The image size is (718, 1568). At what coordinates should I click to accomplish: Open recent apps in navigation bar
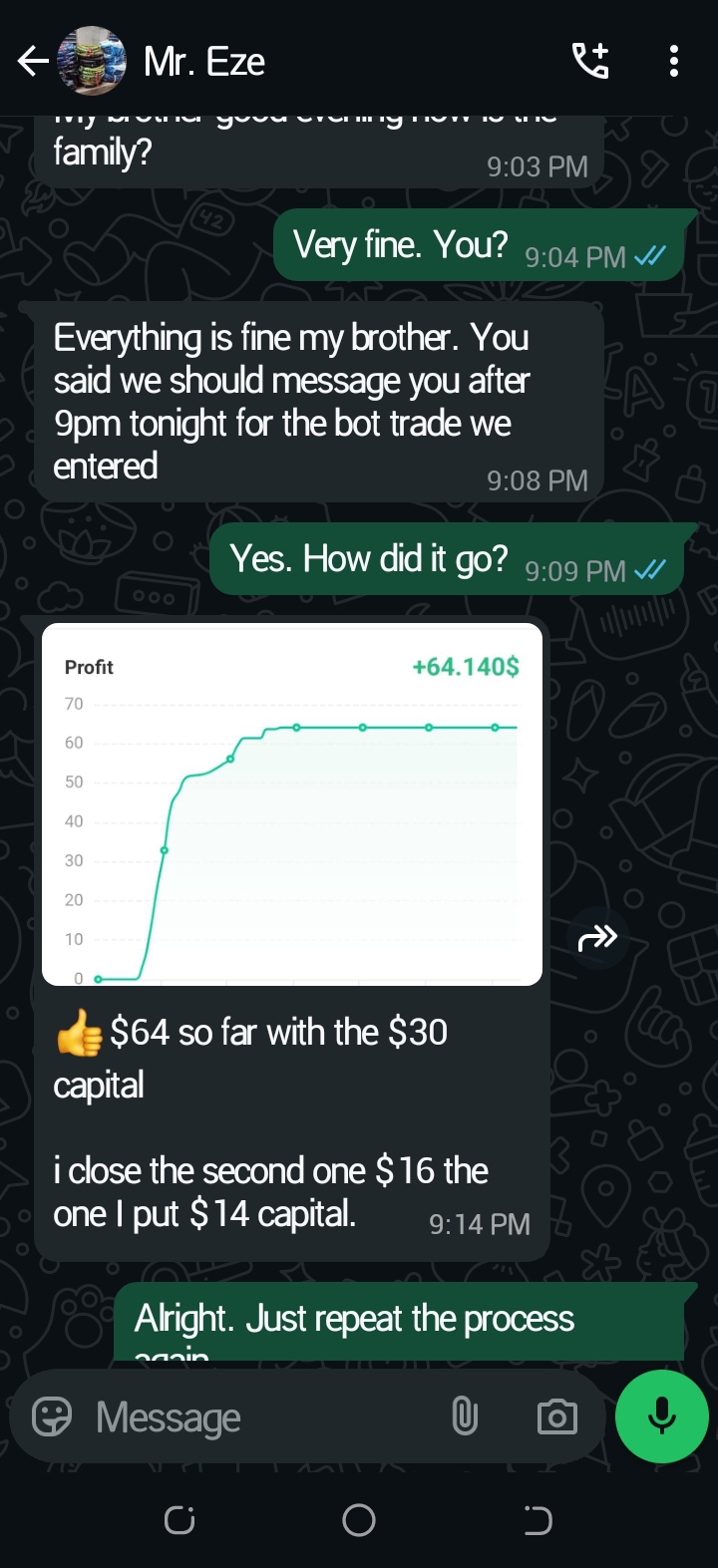point(179,1520)
